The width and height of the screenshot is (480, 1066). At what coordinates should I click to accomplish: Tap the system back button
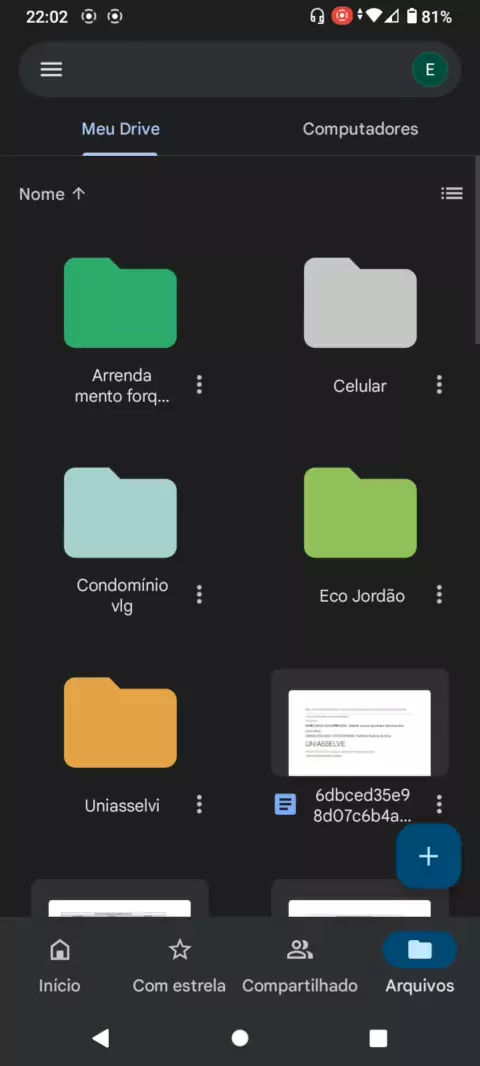pyautogui.click(x=101, y=1037)
